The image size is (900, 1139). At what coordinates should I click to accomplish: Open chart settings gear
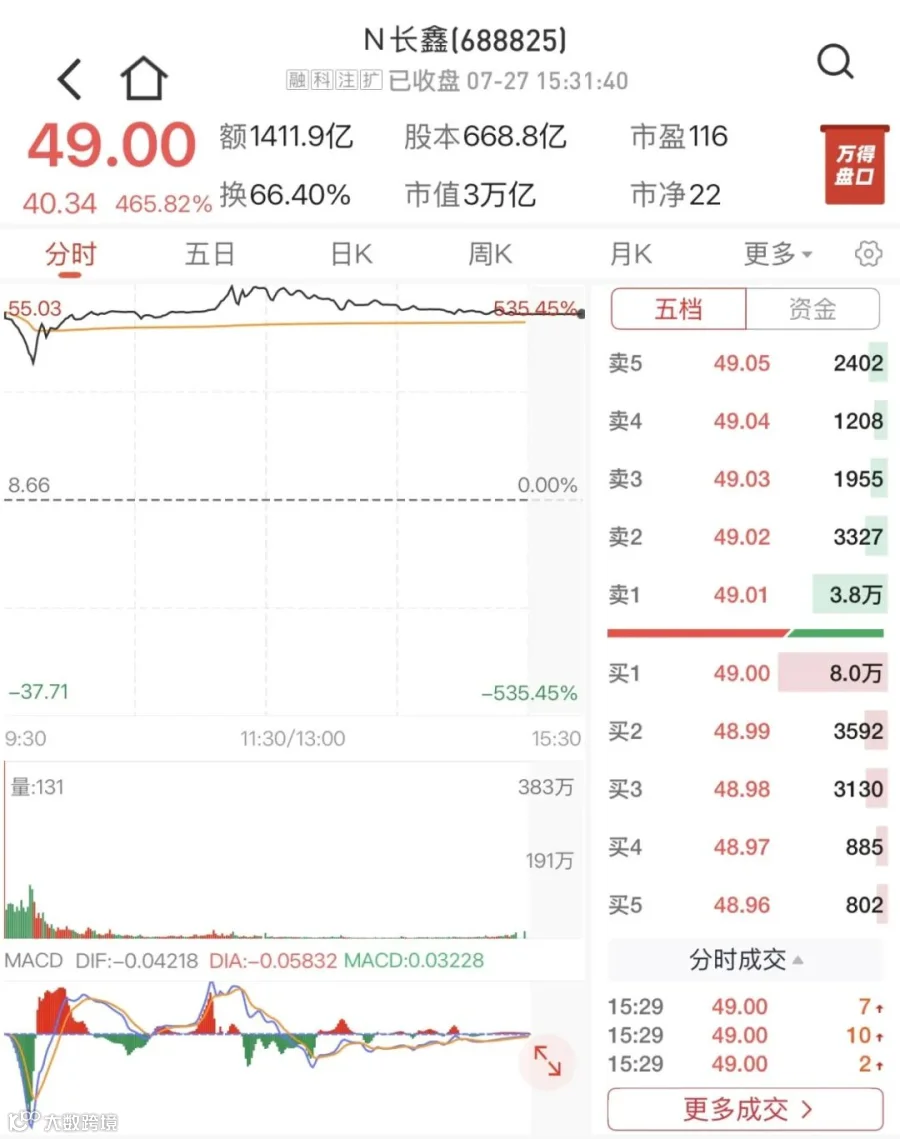click(x=869, y=254)
